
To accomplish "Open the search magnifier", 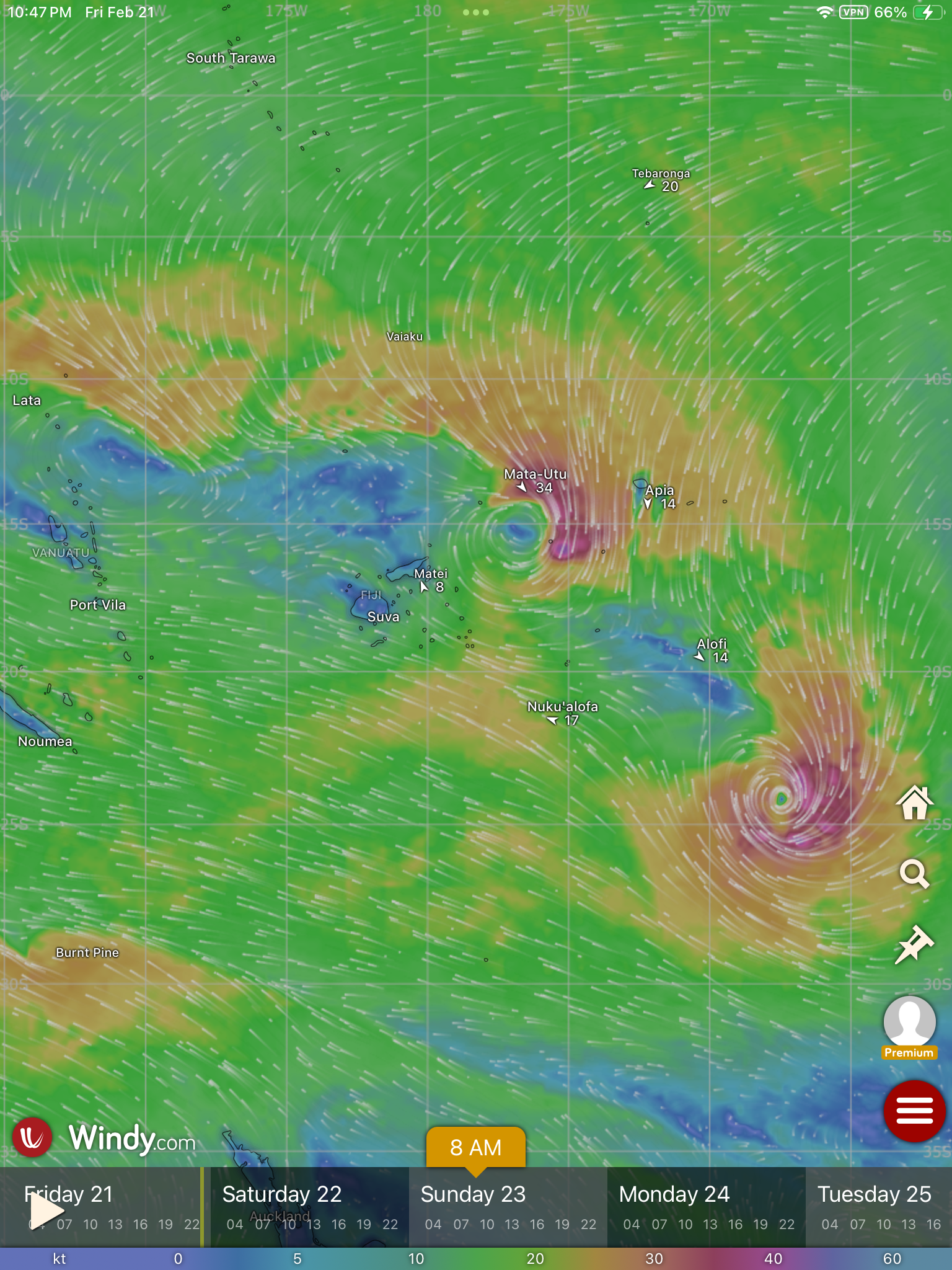I will coord(914,874).
